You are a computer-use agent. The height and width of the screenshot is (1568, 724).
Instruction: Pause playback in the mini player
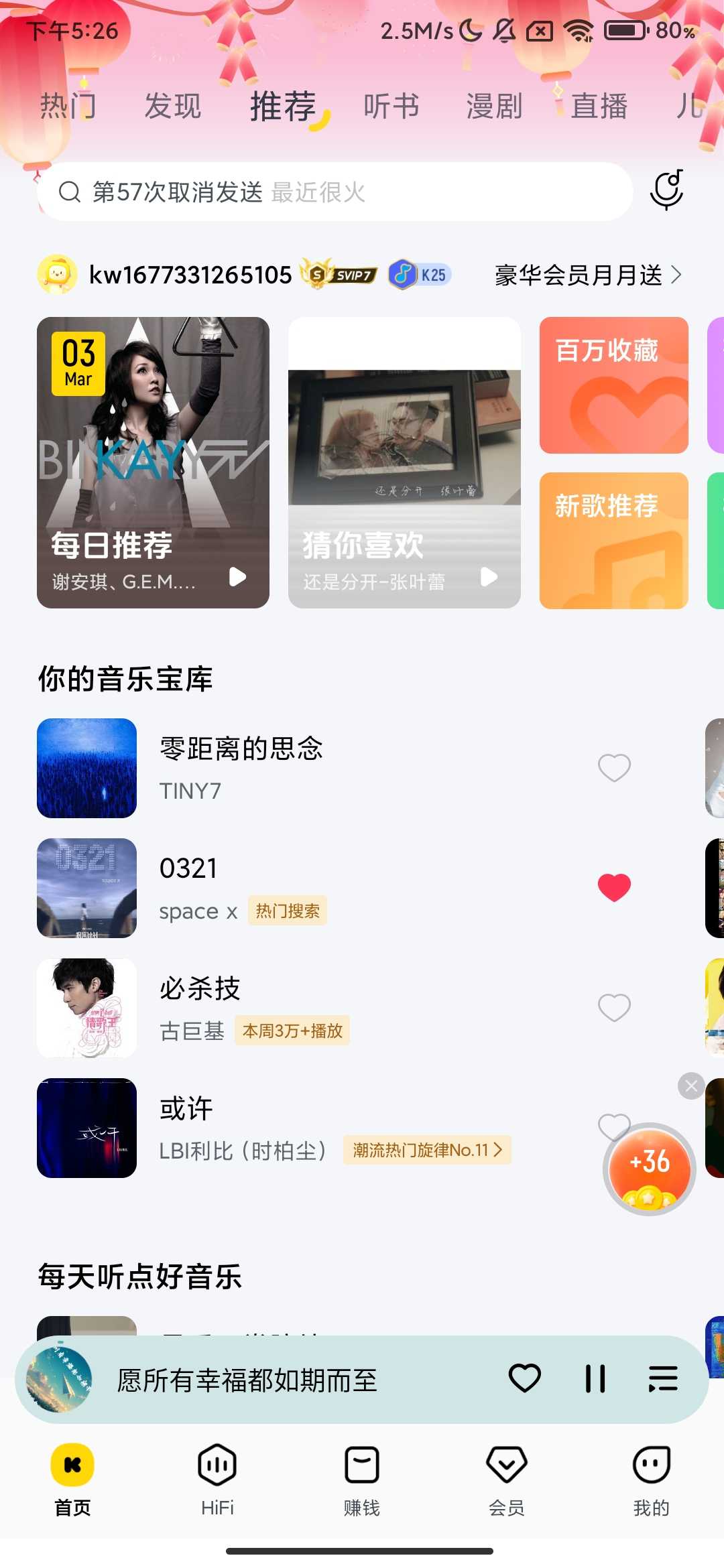click(x=594, y=1380)
